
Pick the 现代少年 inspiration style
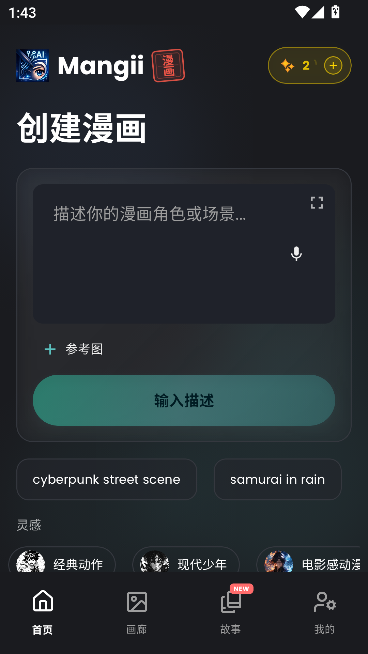(186, 562)
